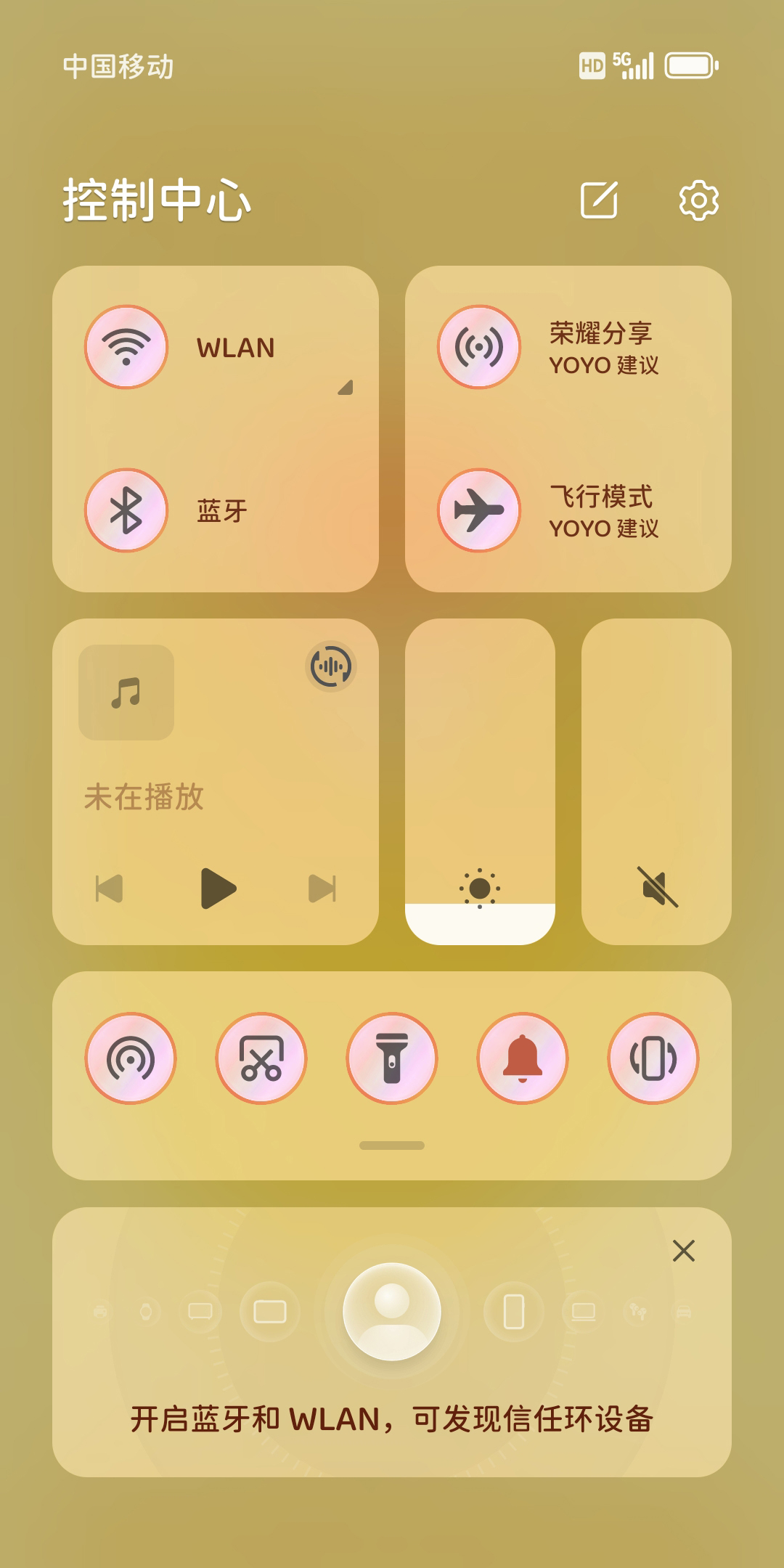This screenshot has width=784, height=1568.
Task: Play music in the media card
Action: (x=218, y=889)
